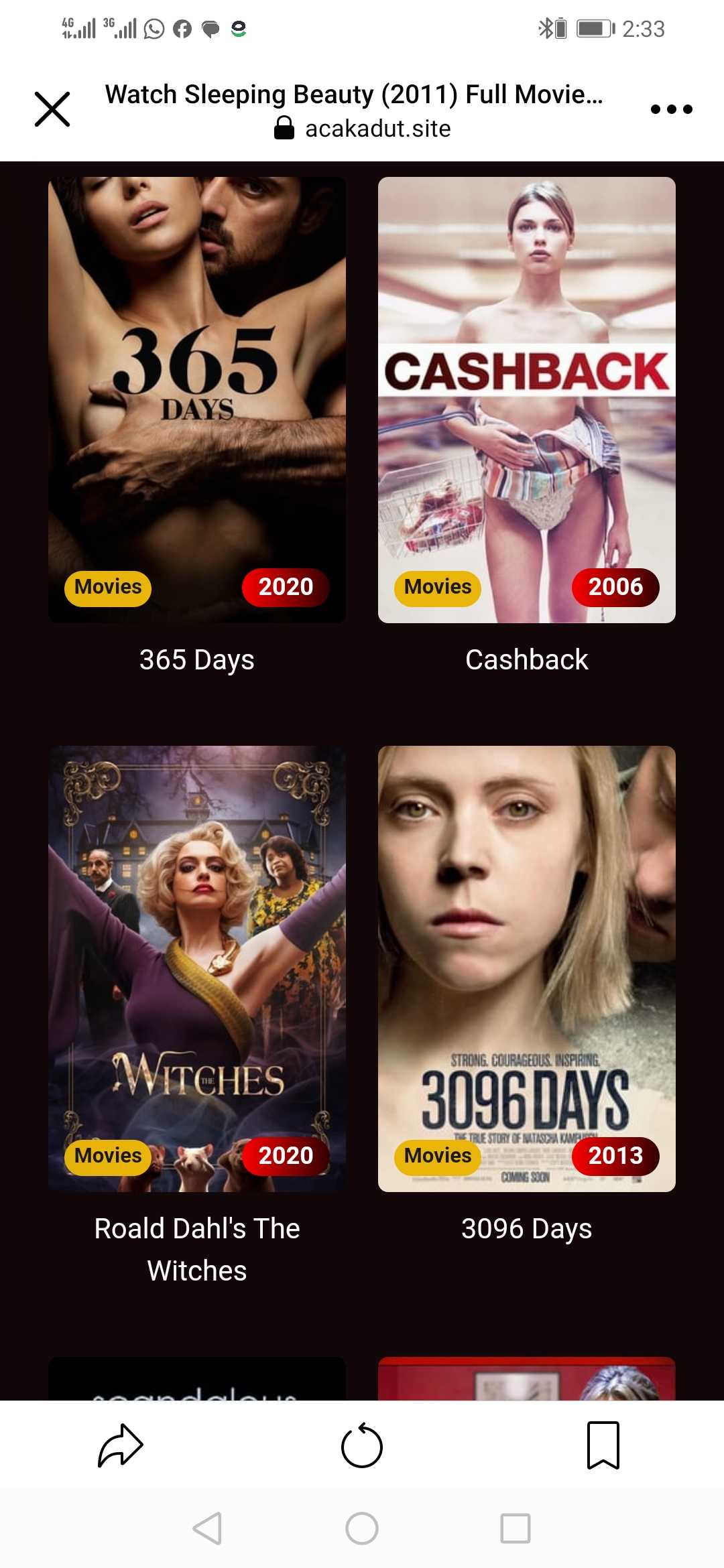Open the three-dot overflow menu

point(671,109)
